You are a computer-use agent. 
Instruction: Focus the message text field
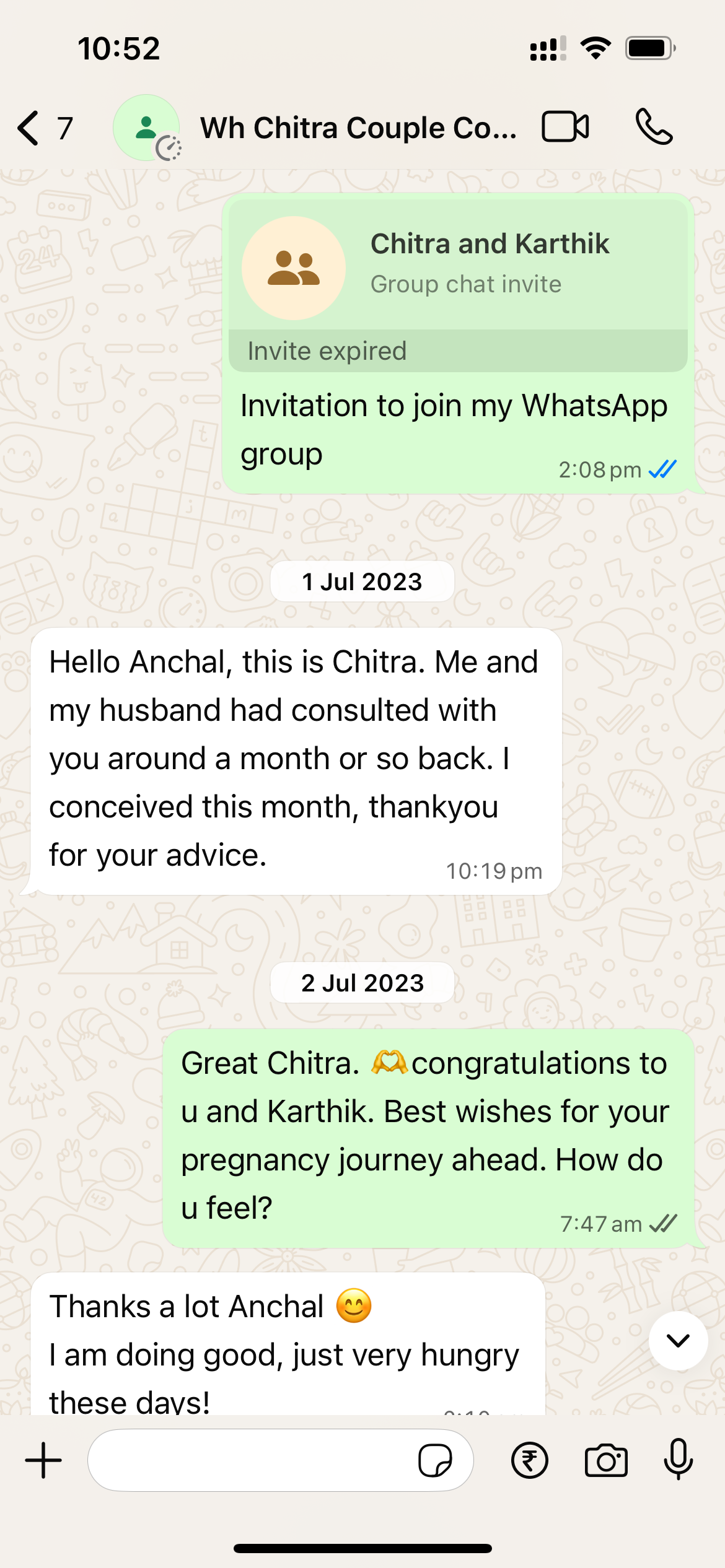pos(248,1460)
